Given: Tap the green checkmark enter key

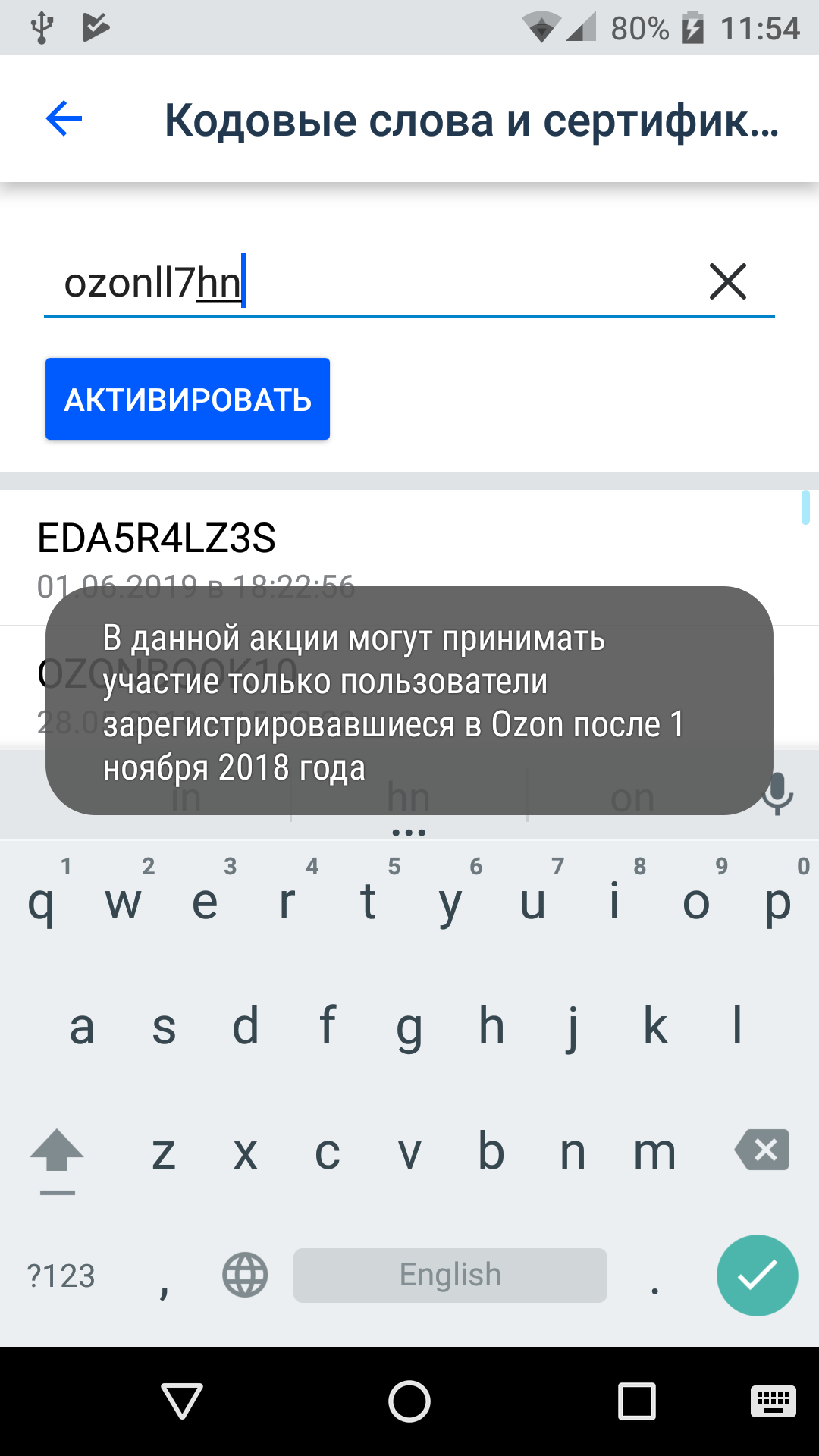Looking at the screenshot, I should [757, 1276].
